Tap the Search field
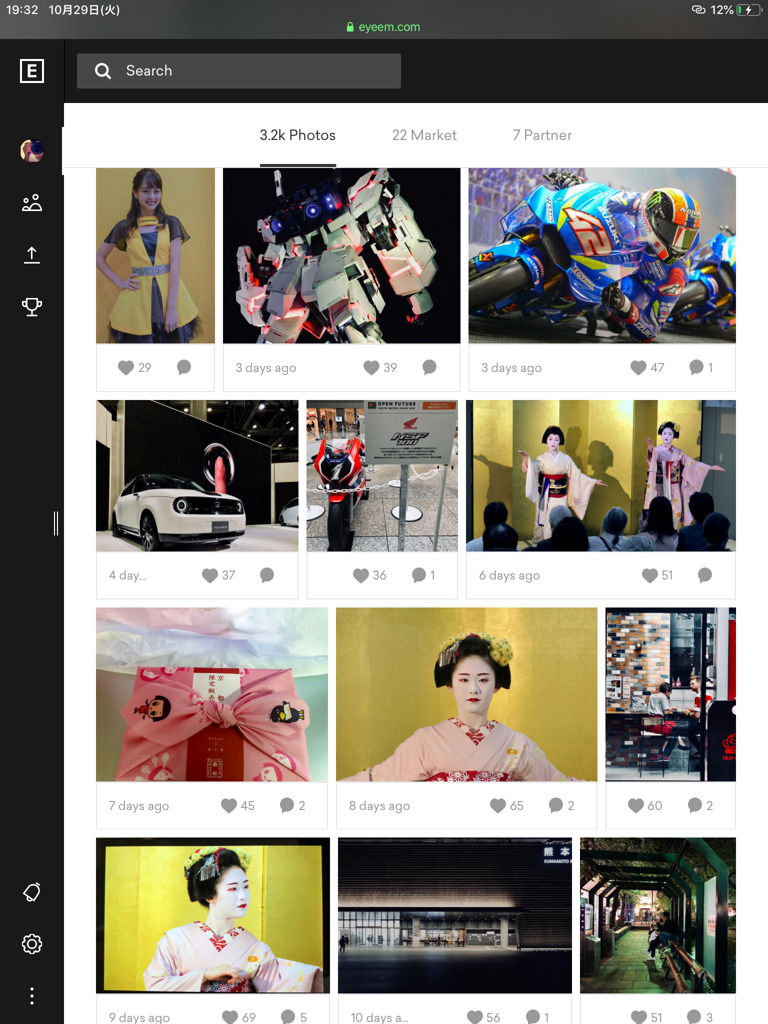 [238, 71]
